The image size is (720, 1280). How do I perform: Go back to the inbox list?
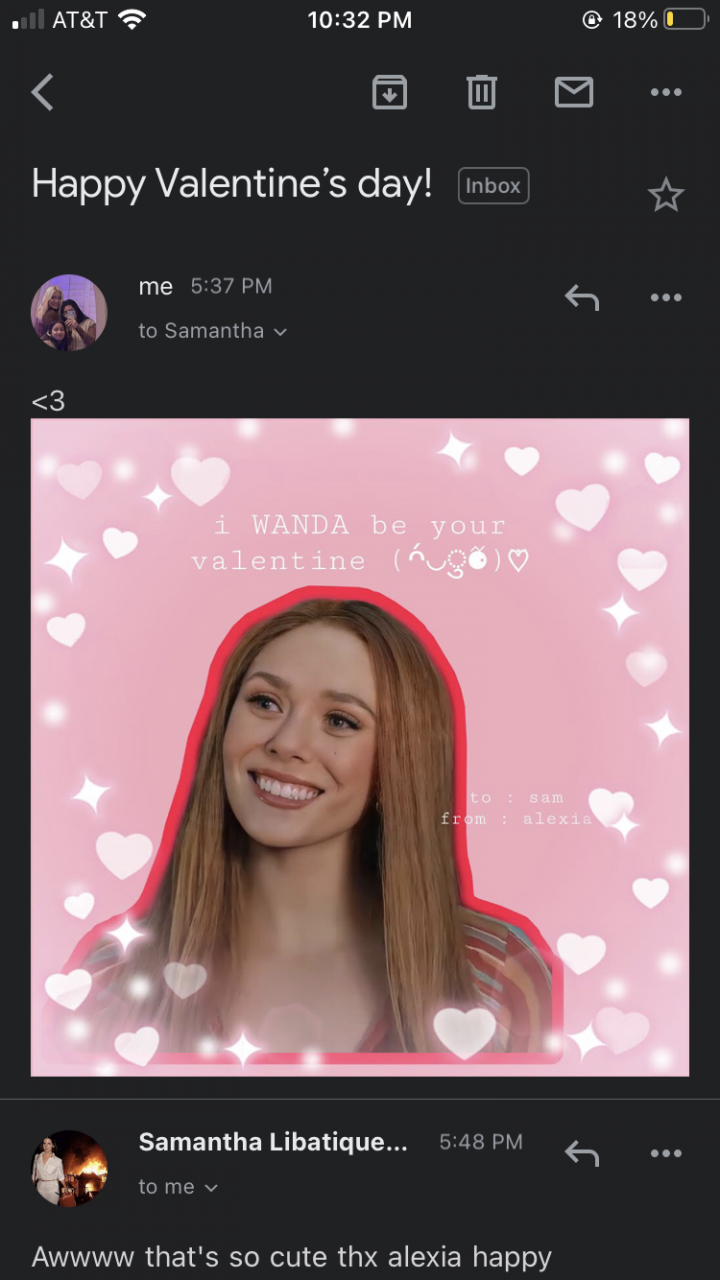42,93
